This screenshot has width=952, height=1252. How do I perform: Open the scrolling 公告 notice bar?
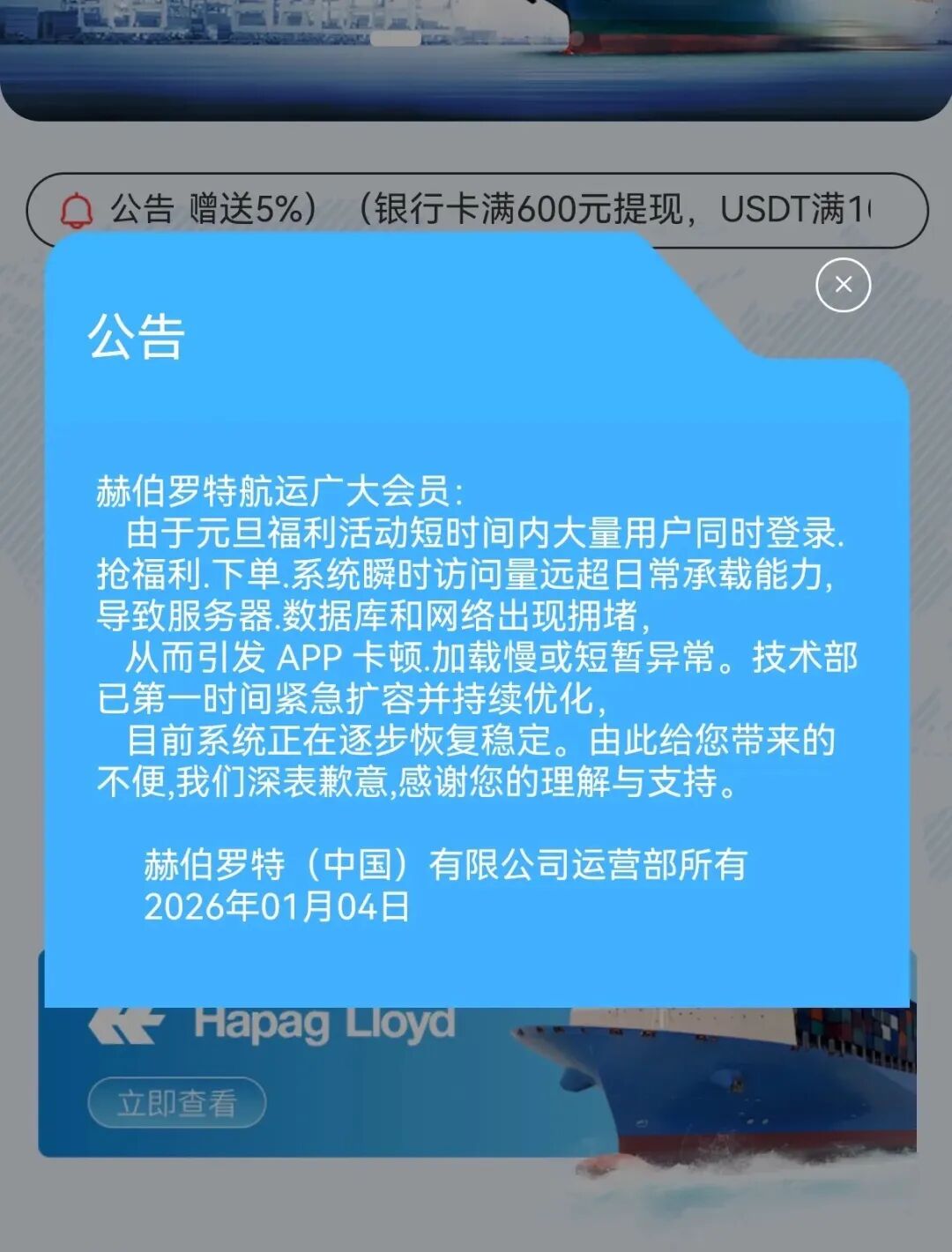tap(476, 209)
